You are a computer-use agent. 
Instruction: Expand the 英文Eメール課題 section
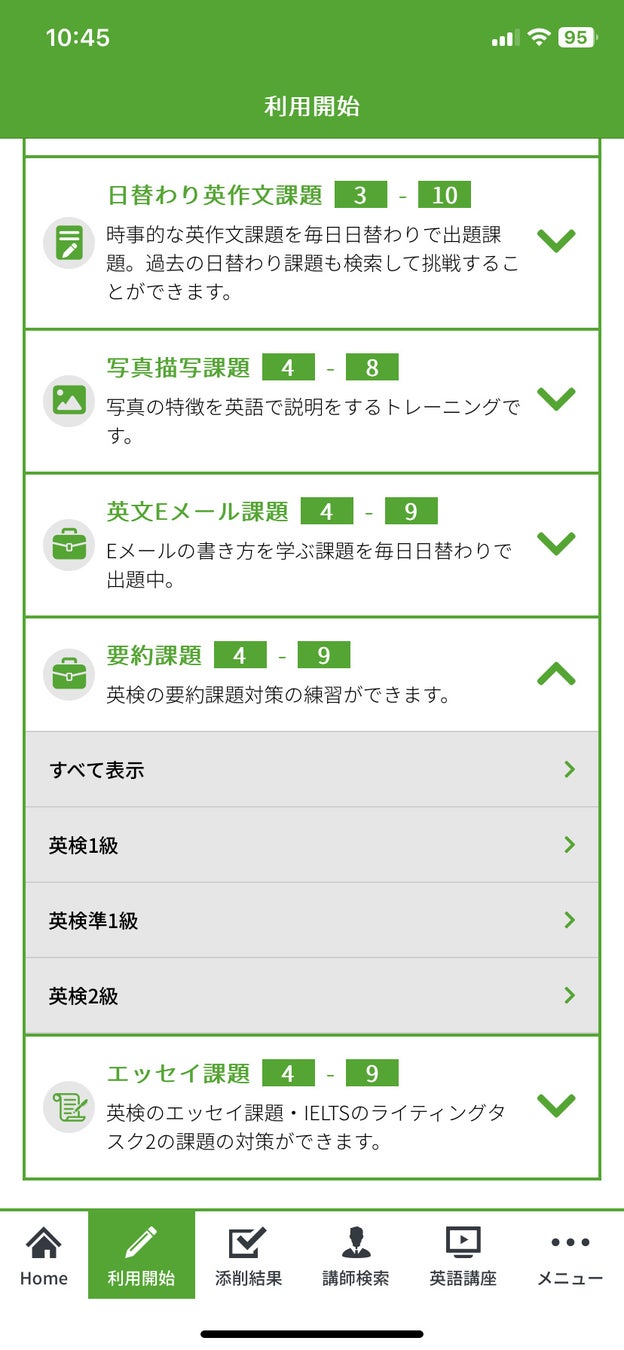coord(556,543)
